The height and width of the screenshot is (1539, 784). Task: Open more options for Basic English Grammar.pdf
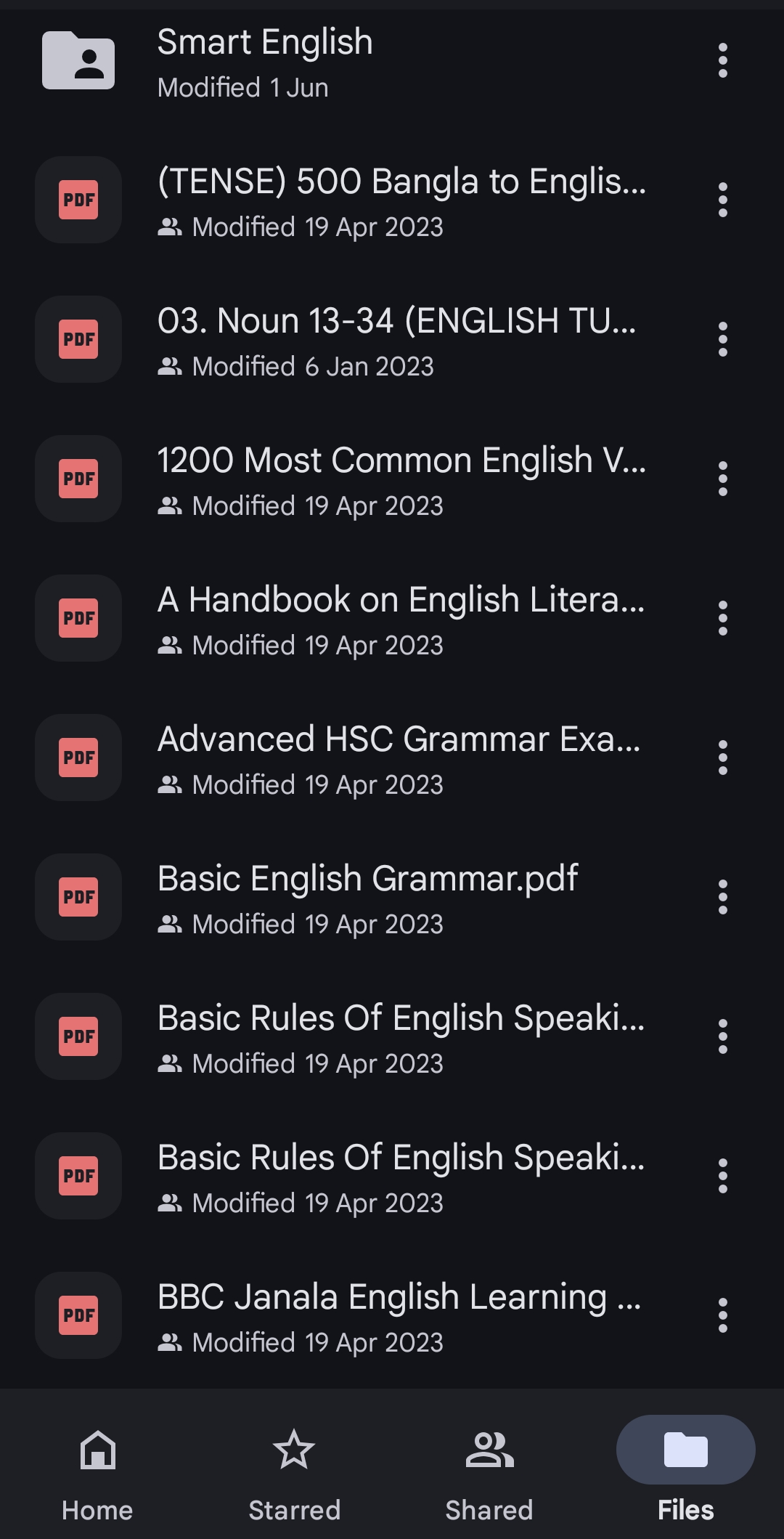(x=722, y=897)
